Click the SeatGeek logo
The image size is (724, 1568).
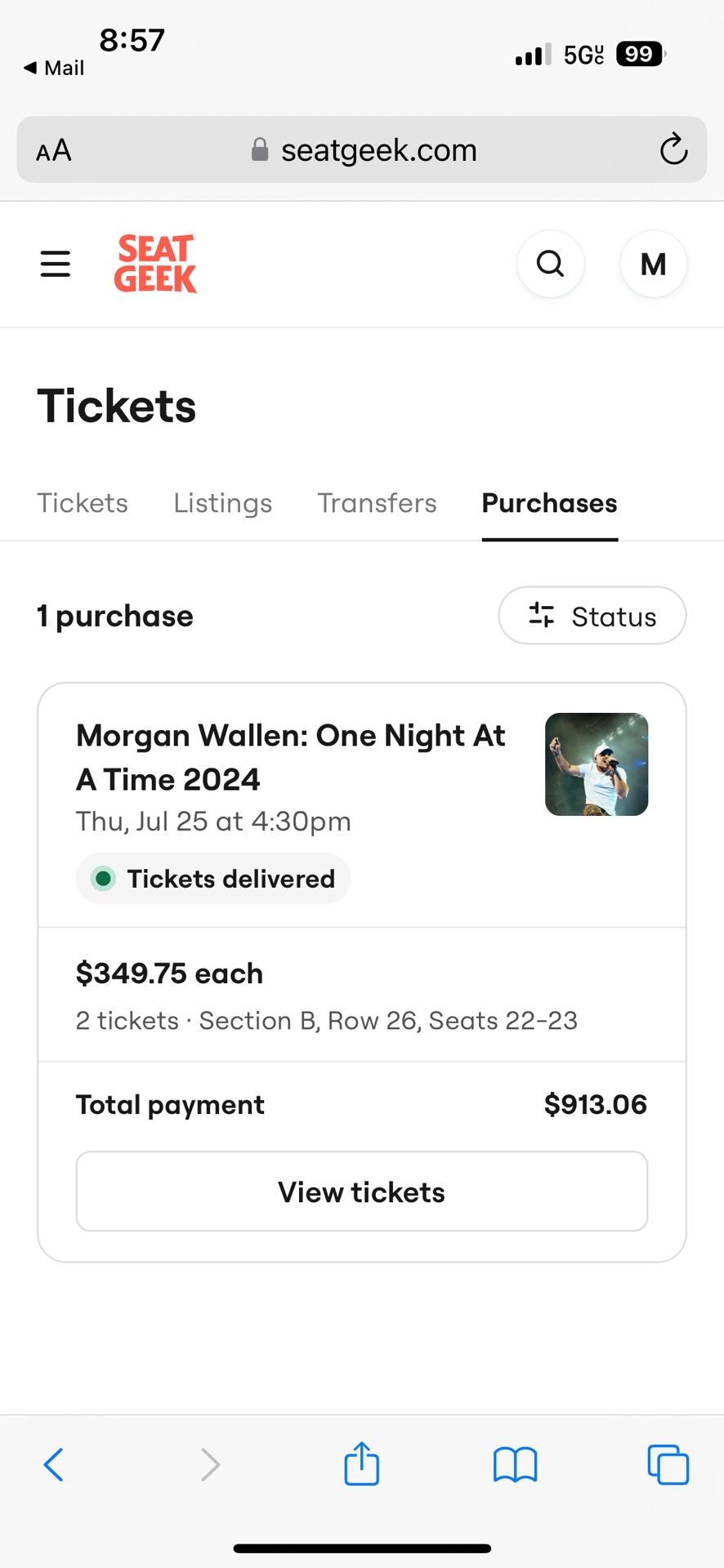154,263
